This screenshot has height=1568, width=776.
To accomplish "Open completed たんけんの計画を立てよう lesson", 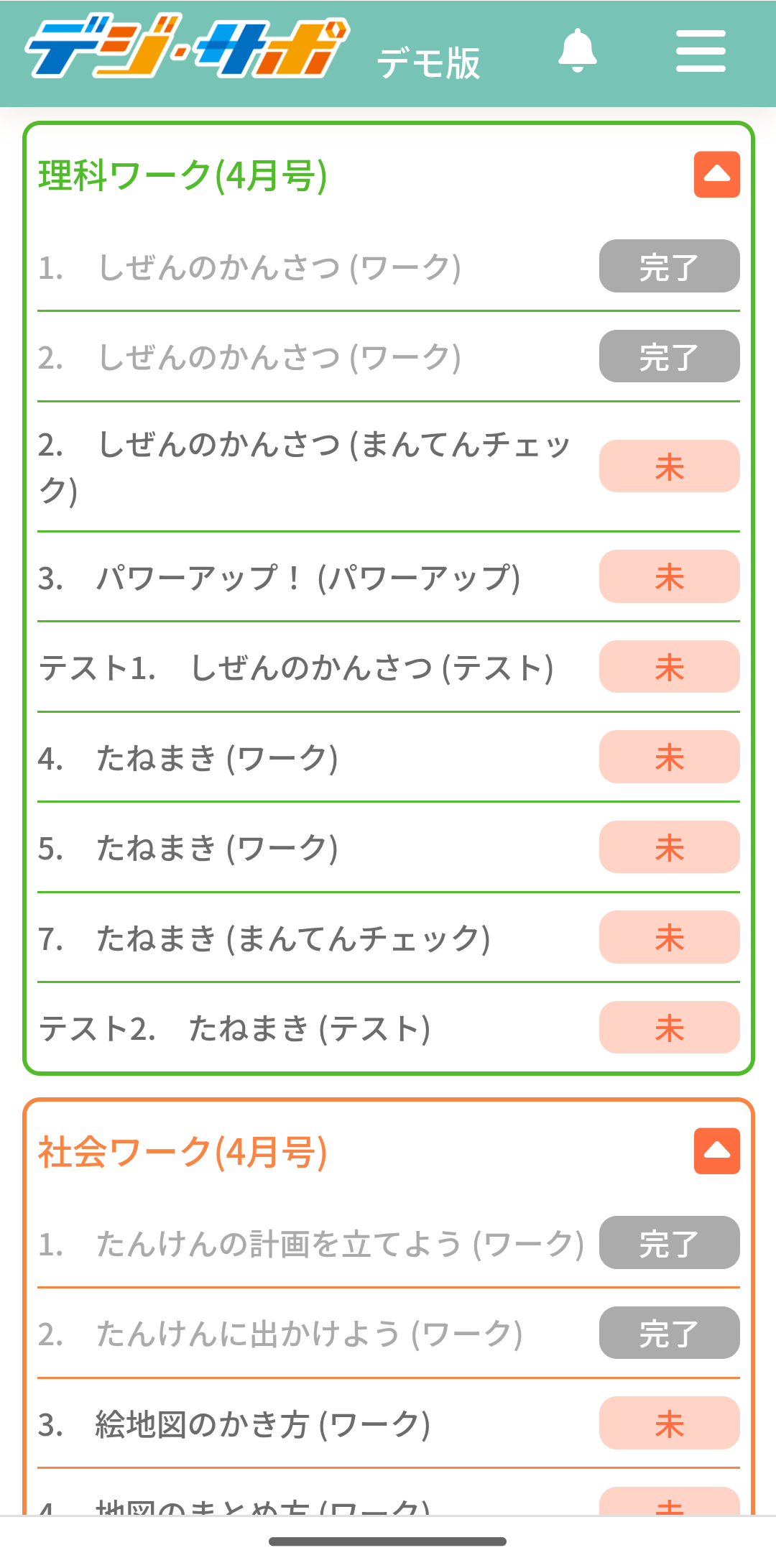I will 388,1243.
